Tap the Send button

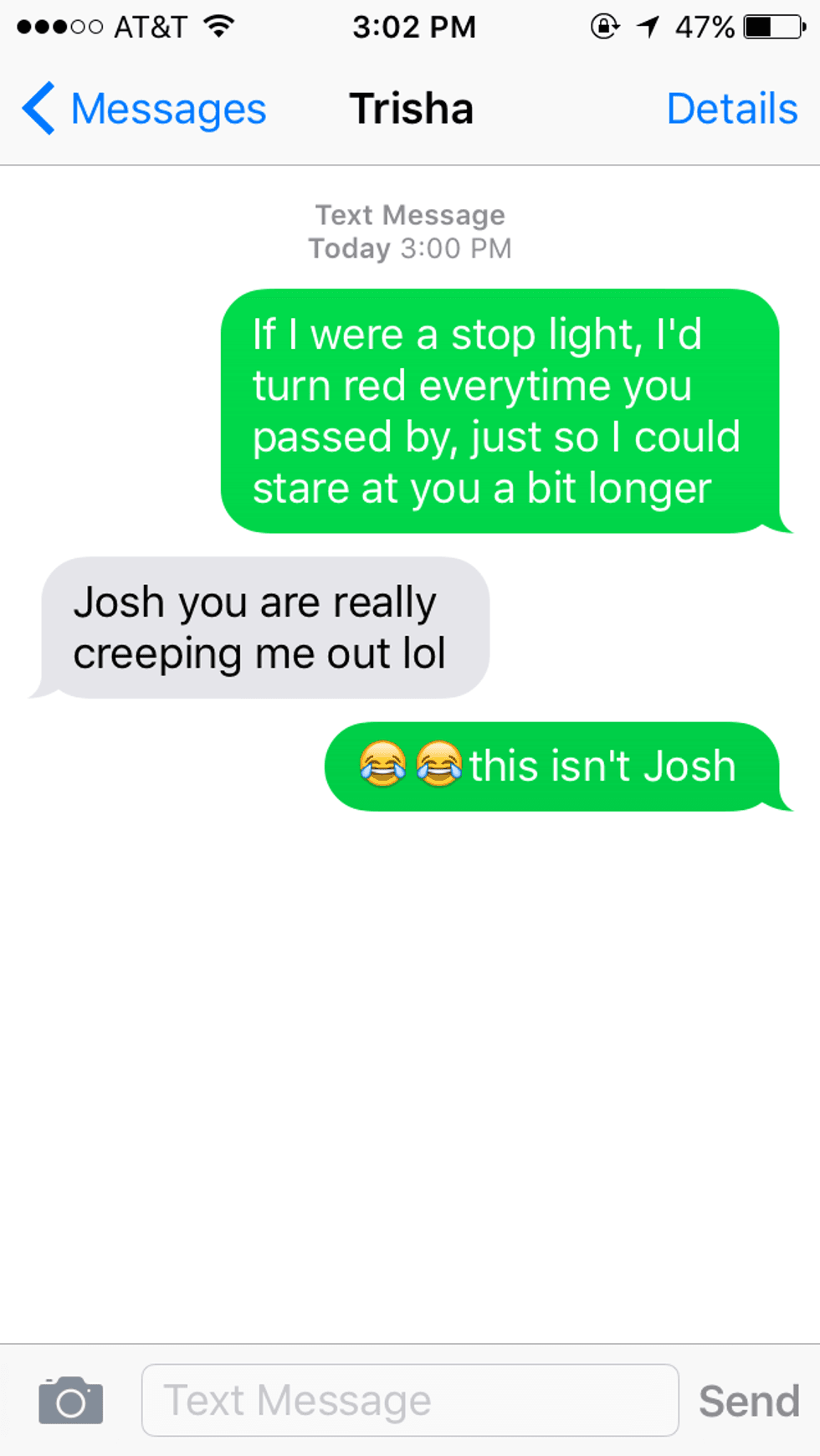click(x=749, y=1401)
